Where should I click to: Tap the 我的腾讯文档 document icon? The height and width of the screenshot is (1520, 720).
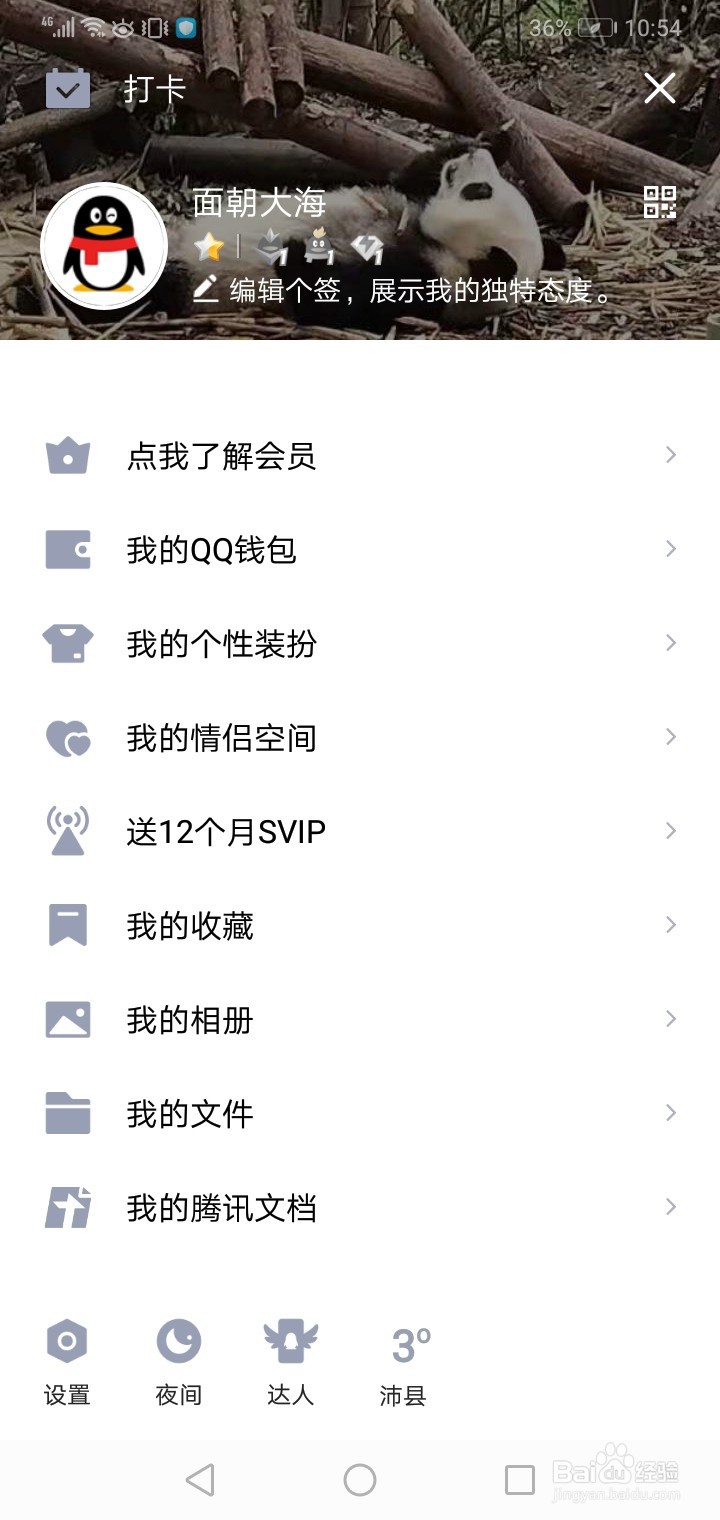[x=67, y=1207]
